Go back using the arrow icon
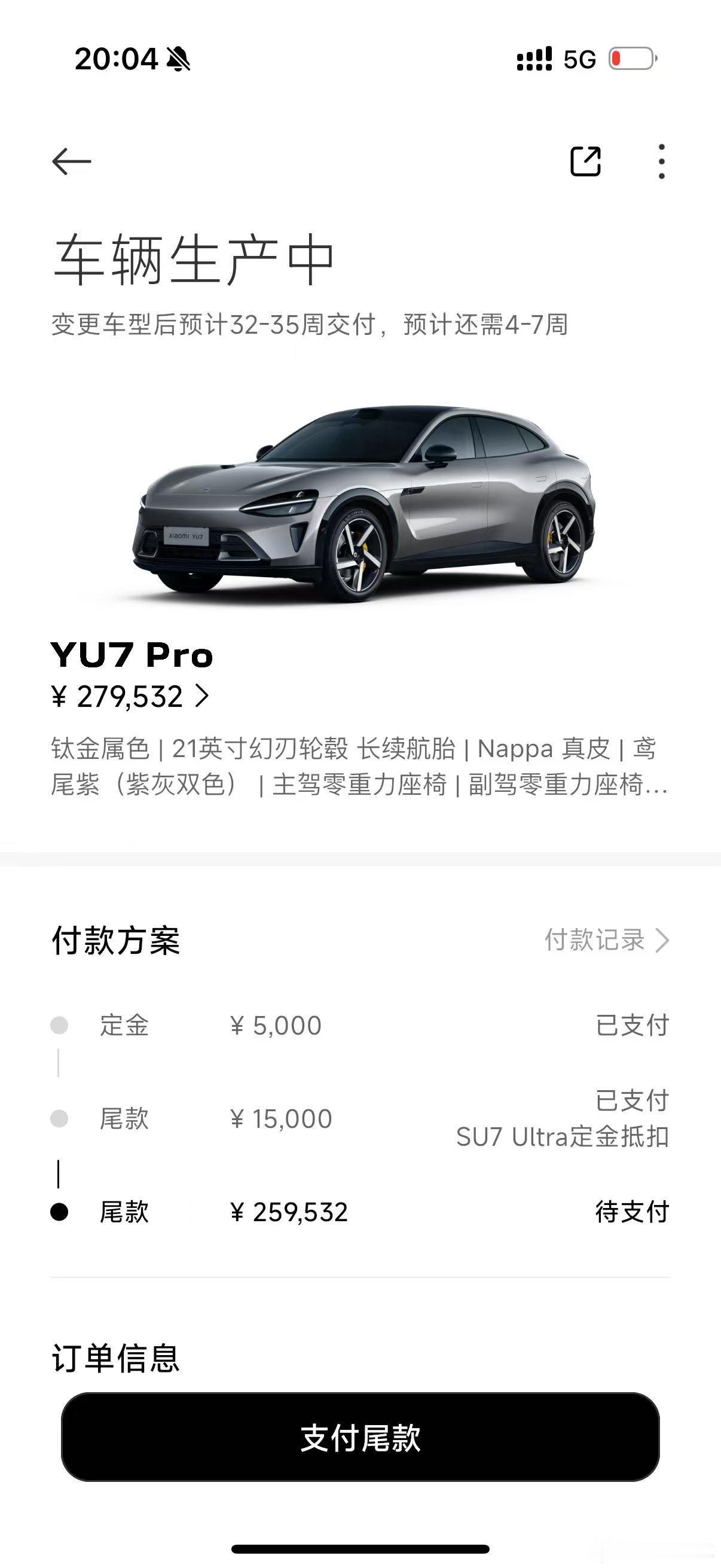 tap(71, 161)
